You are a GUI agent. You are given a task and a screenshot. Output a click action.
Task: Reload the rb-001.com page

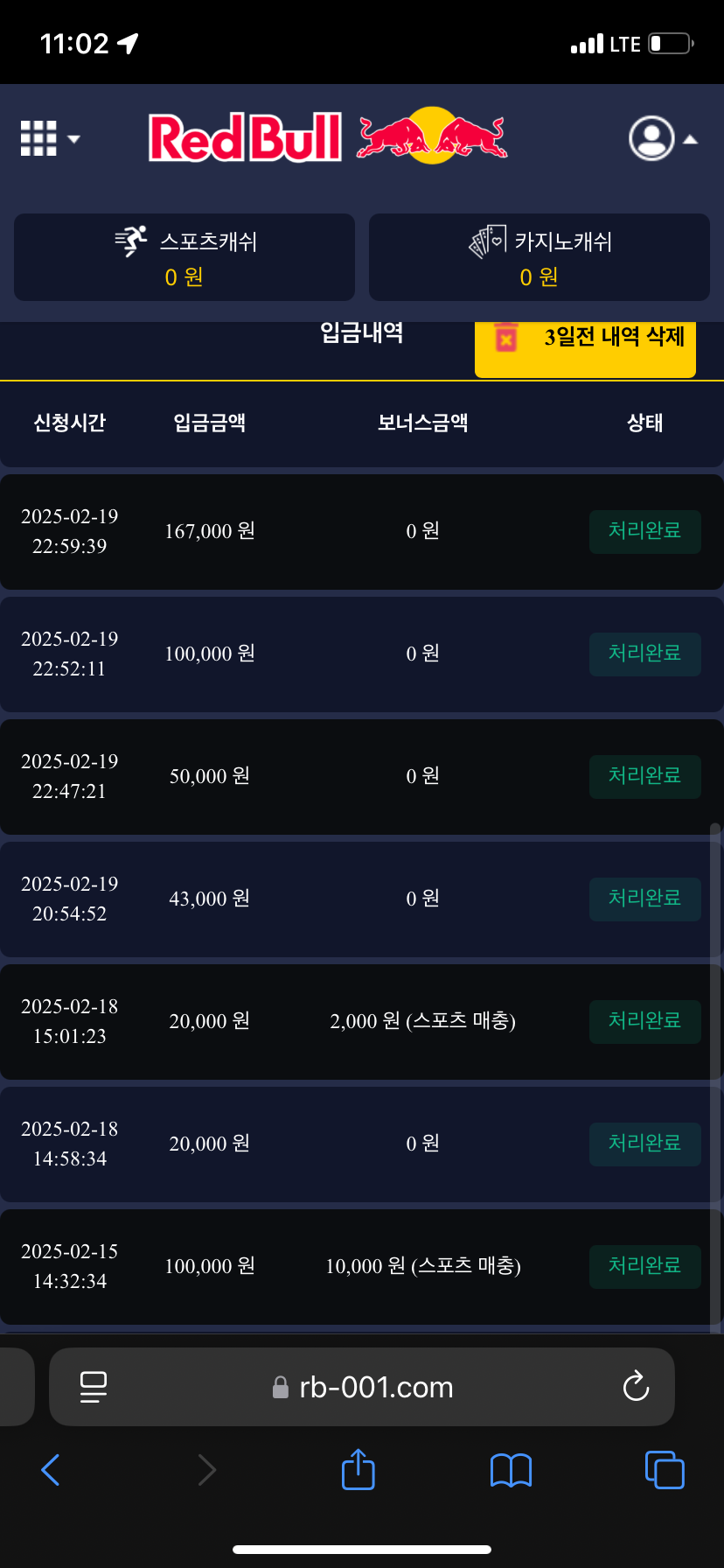coord(636,1386)
